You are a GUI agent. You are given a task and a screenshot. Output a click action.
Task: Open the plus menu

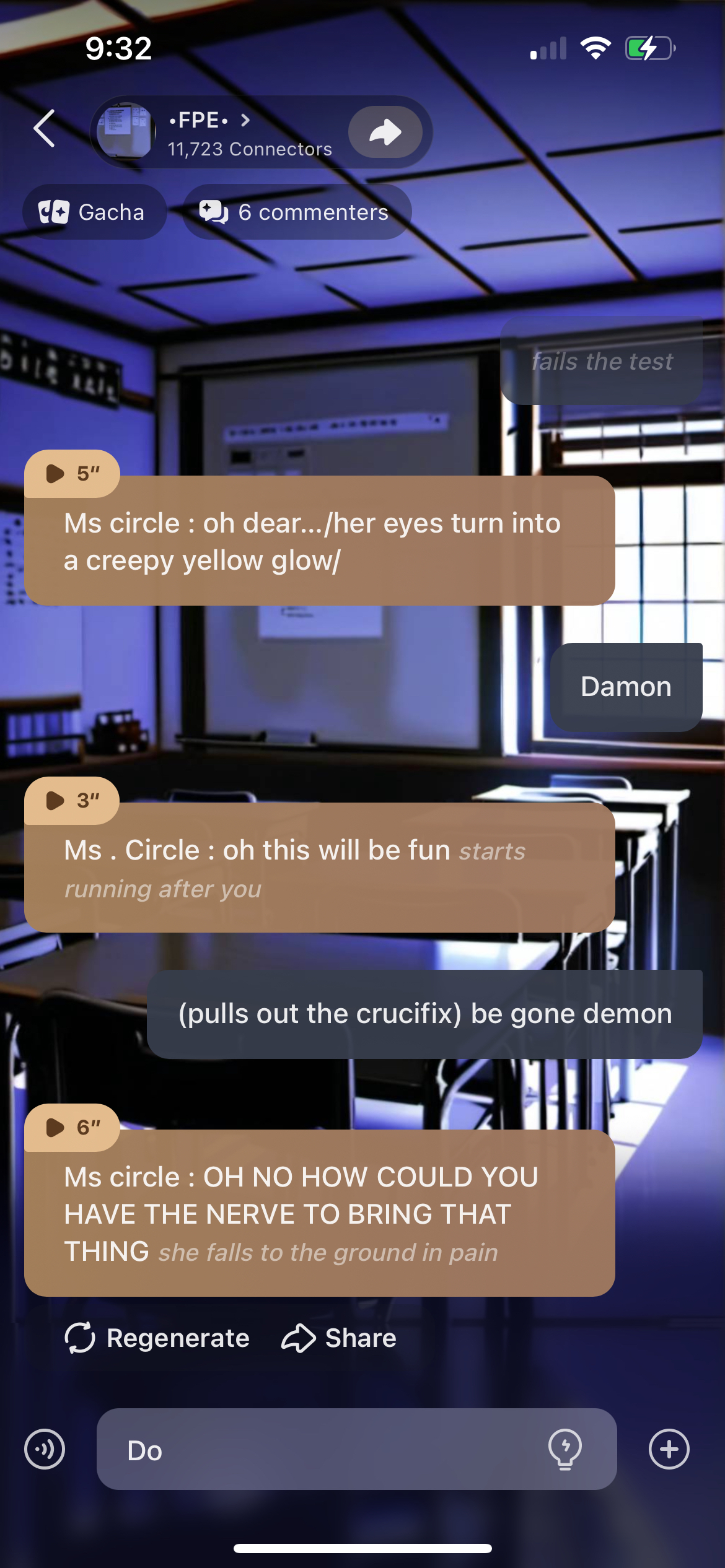(669, 1449)
